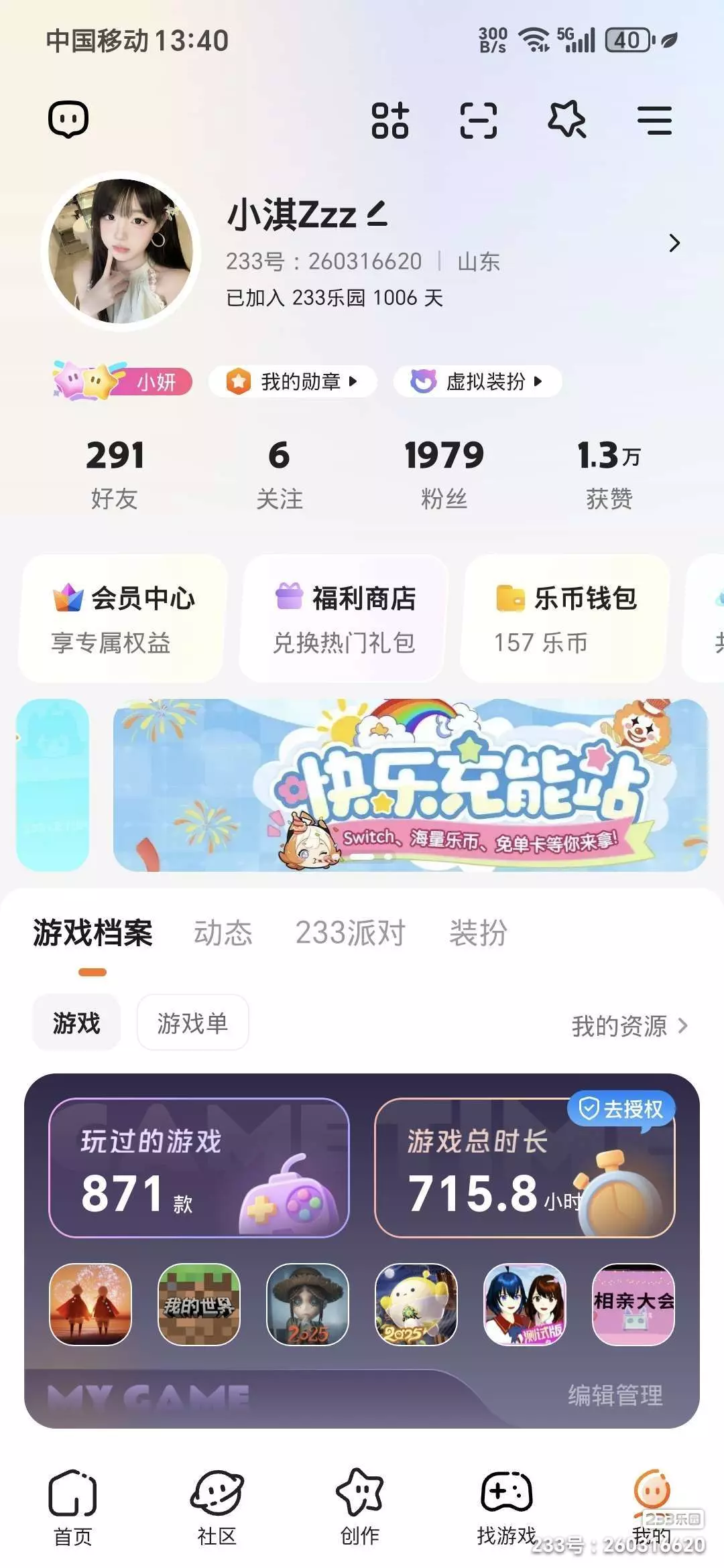
Task: Open the 我的世界 game icon
Action: pyautogui.click(x=199, y=1304)
